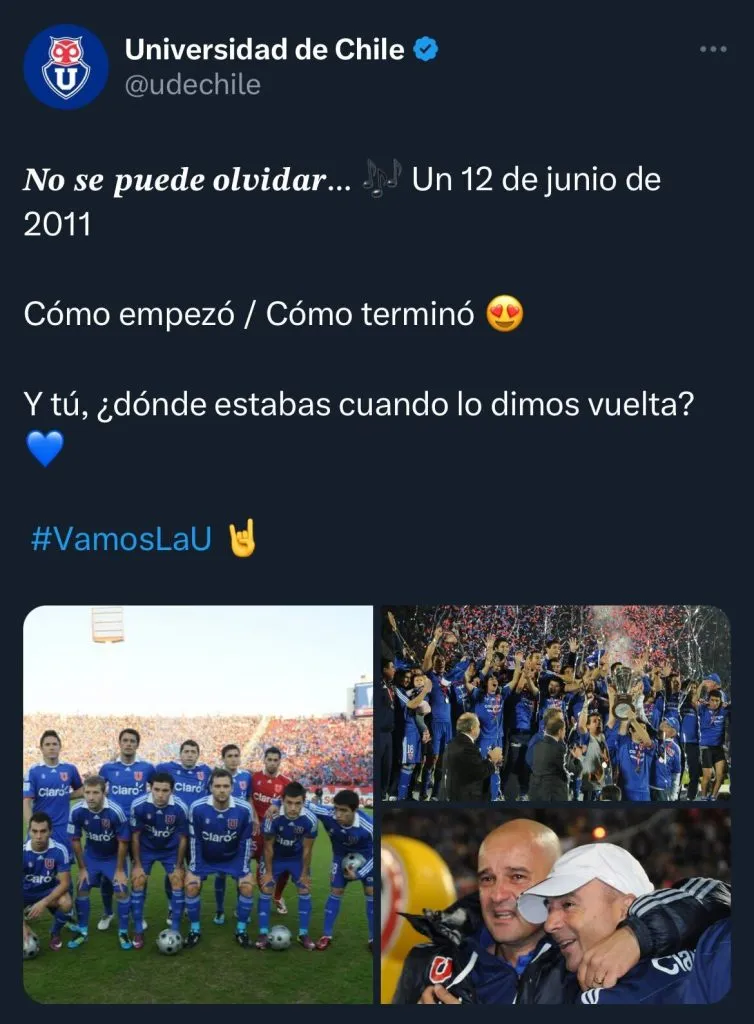Open Universidad de Chile profile picture
The width and height of the screenshot is (754, 1024).
tap(66, 66)
